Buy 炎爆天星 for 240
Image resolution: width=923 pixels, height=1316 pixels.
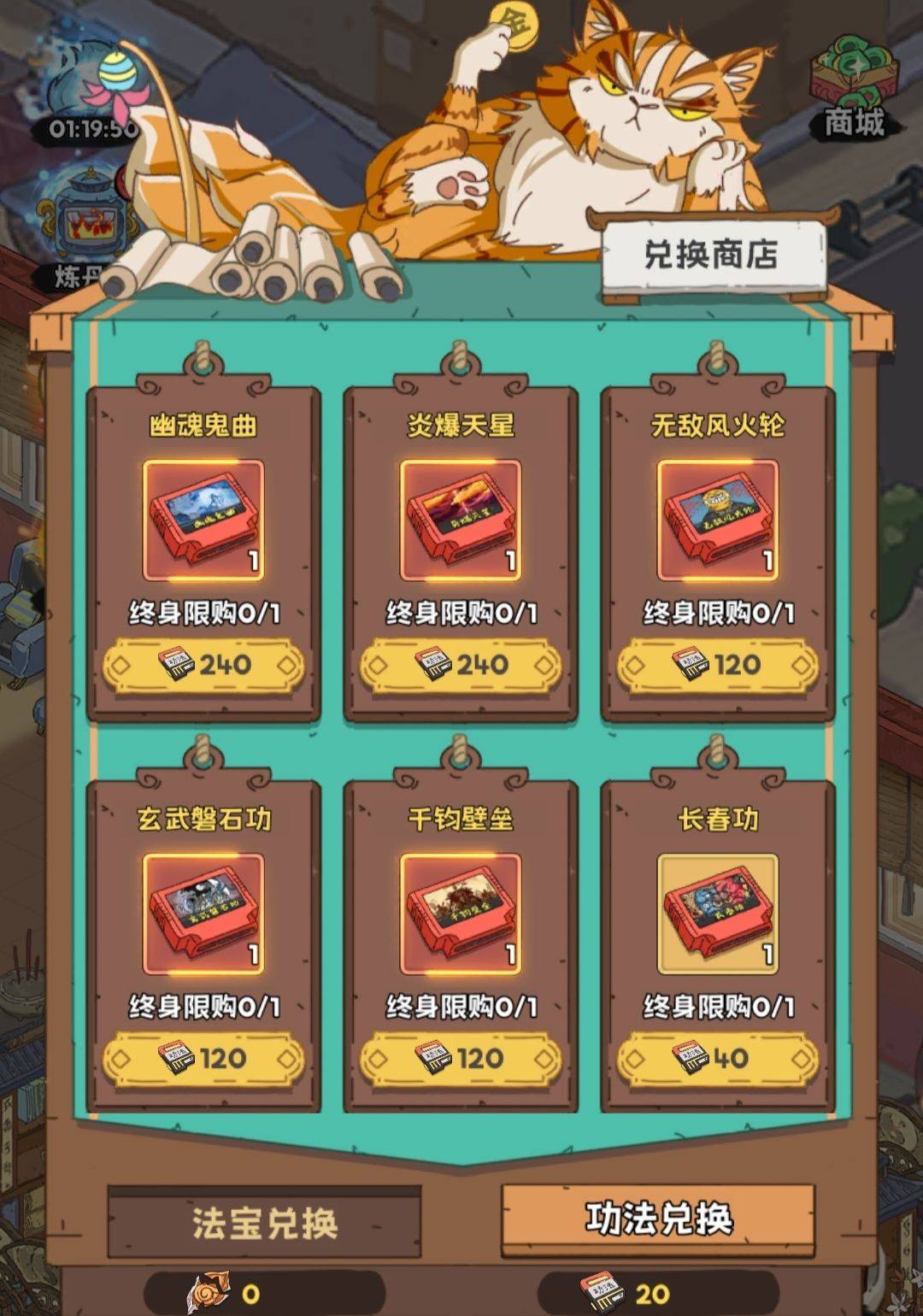[461, 666]
